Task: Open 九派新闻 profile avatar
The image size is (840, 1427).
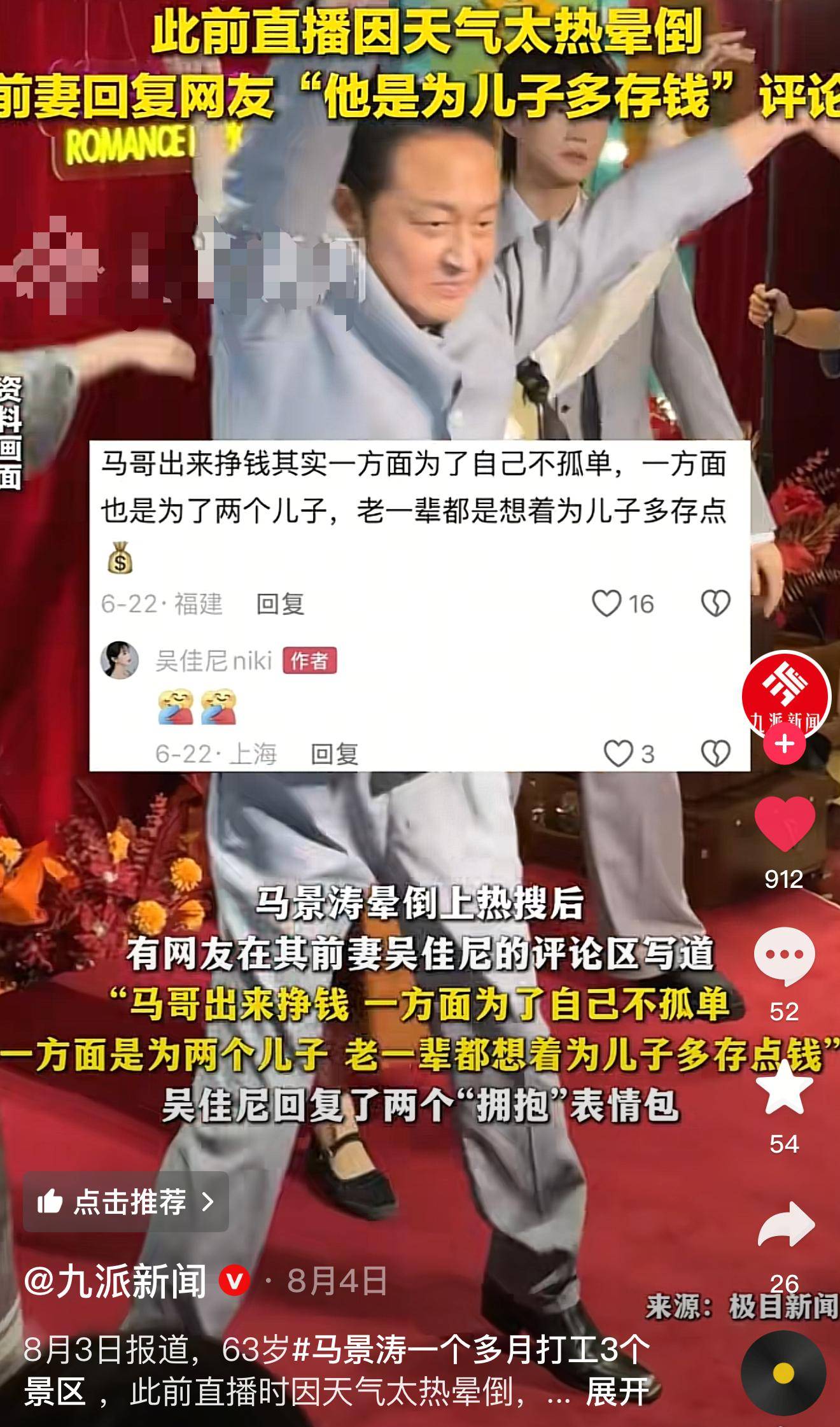Action: pyautogui.click(x=785, y=694)
